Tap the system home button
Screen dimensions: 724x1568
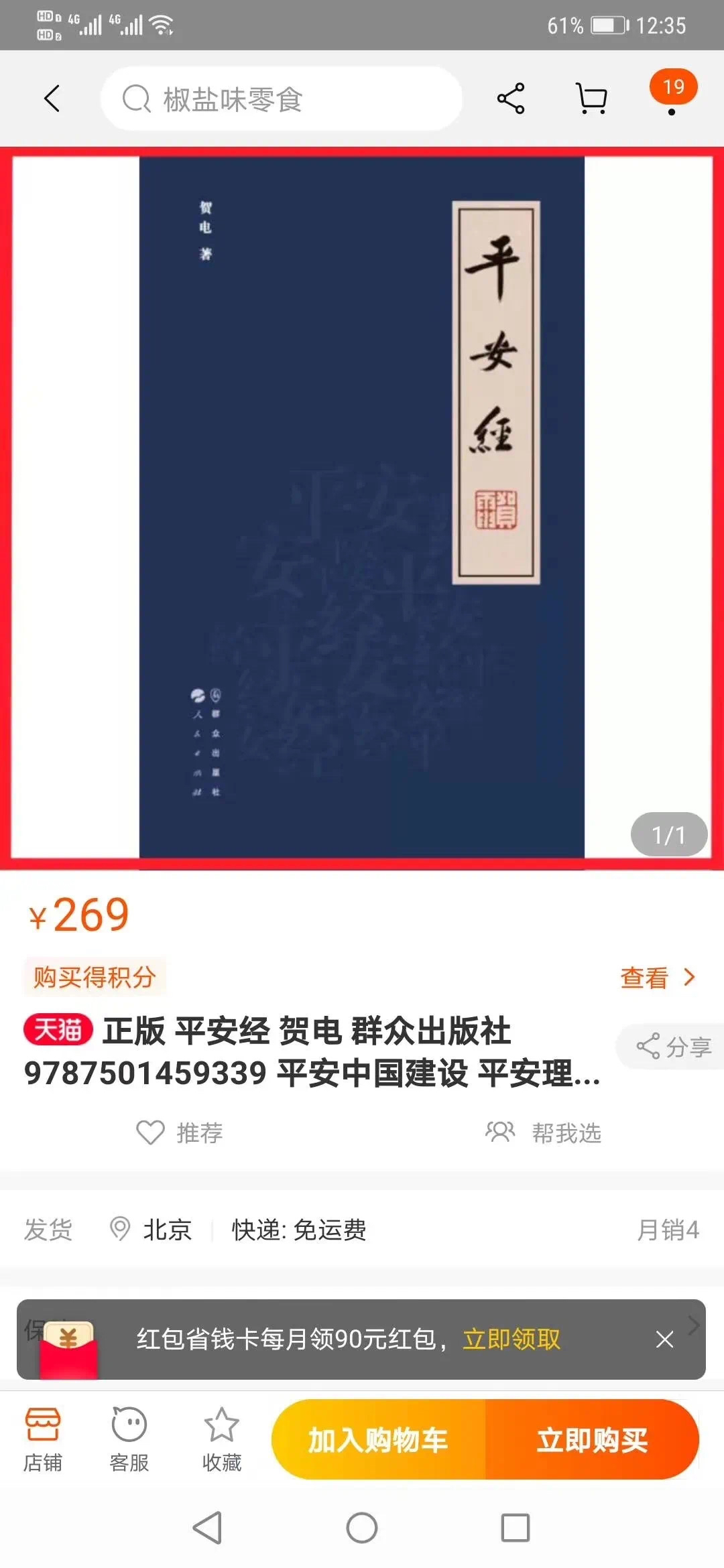[x=362, y=1528]
